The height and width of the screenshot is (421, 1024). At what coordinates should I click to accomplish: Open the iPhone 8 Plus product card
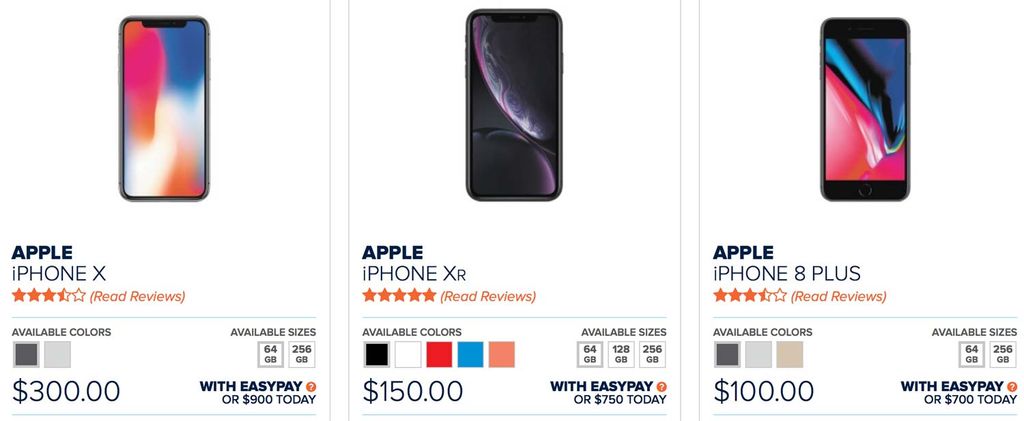click(865, 108)
